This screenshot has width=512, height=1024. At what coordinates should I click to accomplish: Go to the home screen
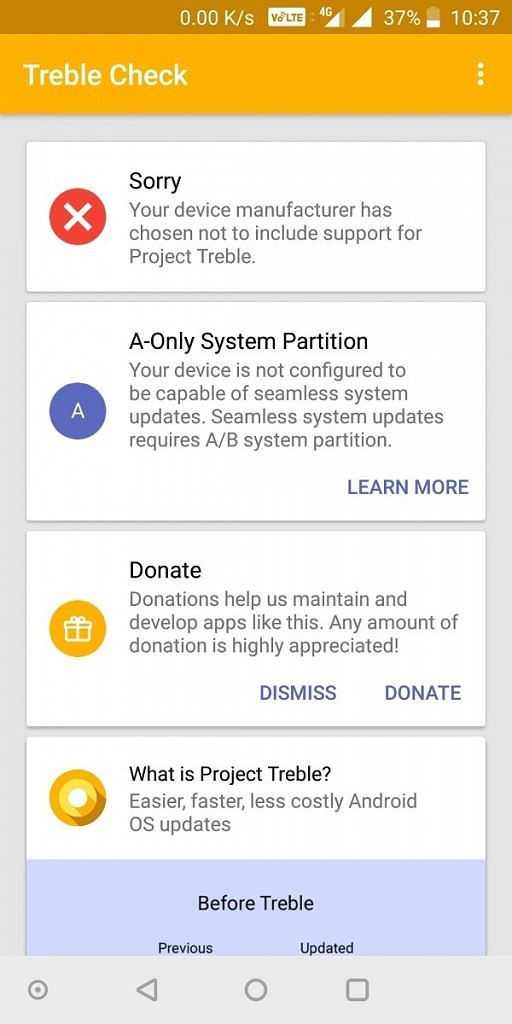[256, 990]
